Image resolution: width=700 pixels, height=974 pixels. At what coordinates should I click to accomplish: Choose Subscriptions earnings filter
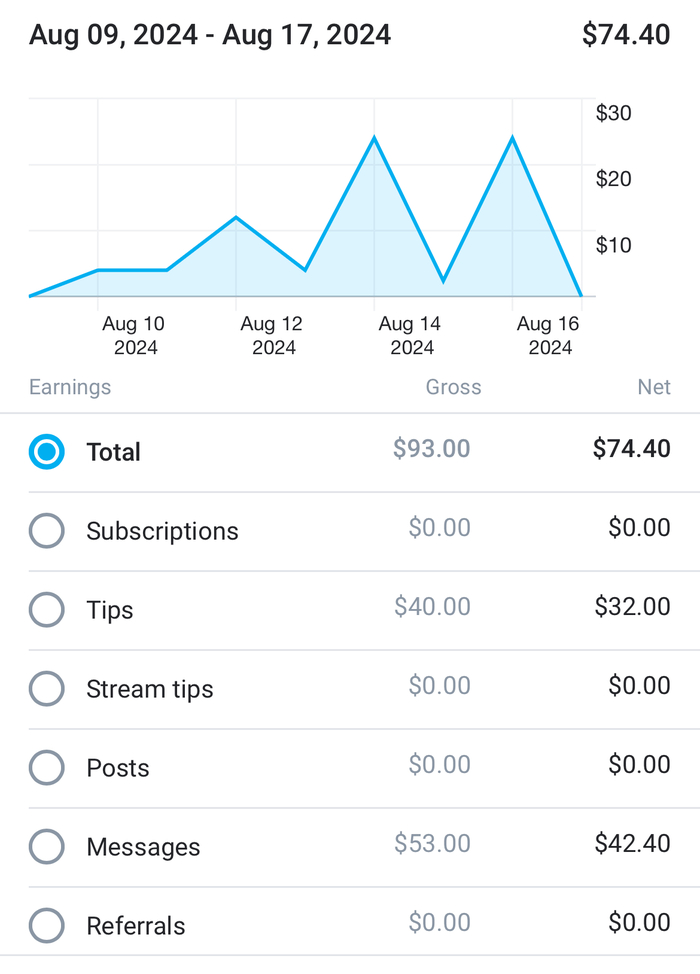click(x=47, y=531)
